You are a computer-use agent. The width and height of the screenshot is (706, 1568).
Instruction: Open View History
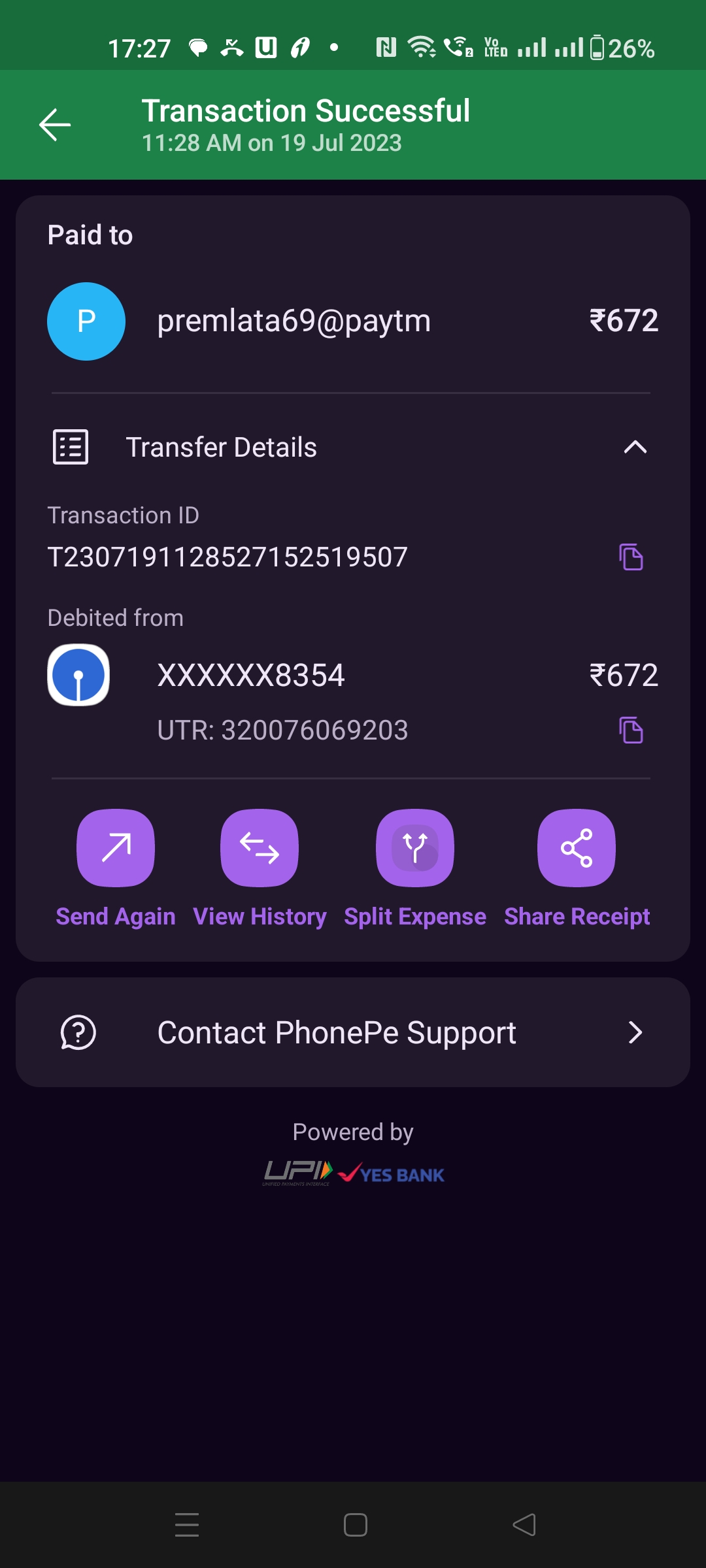260,848
